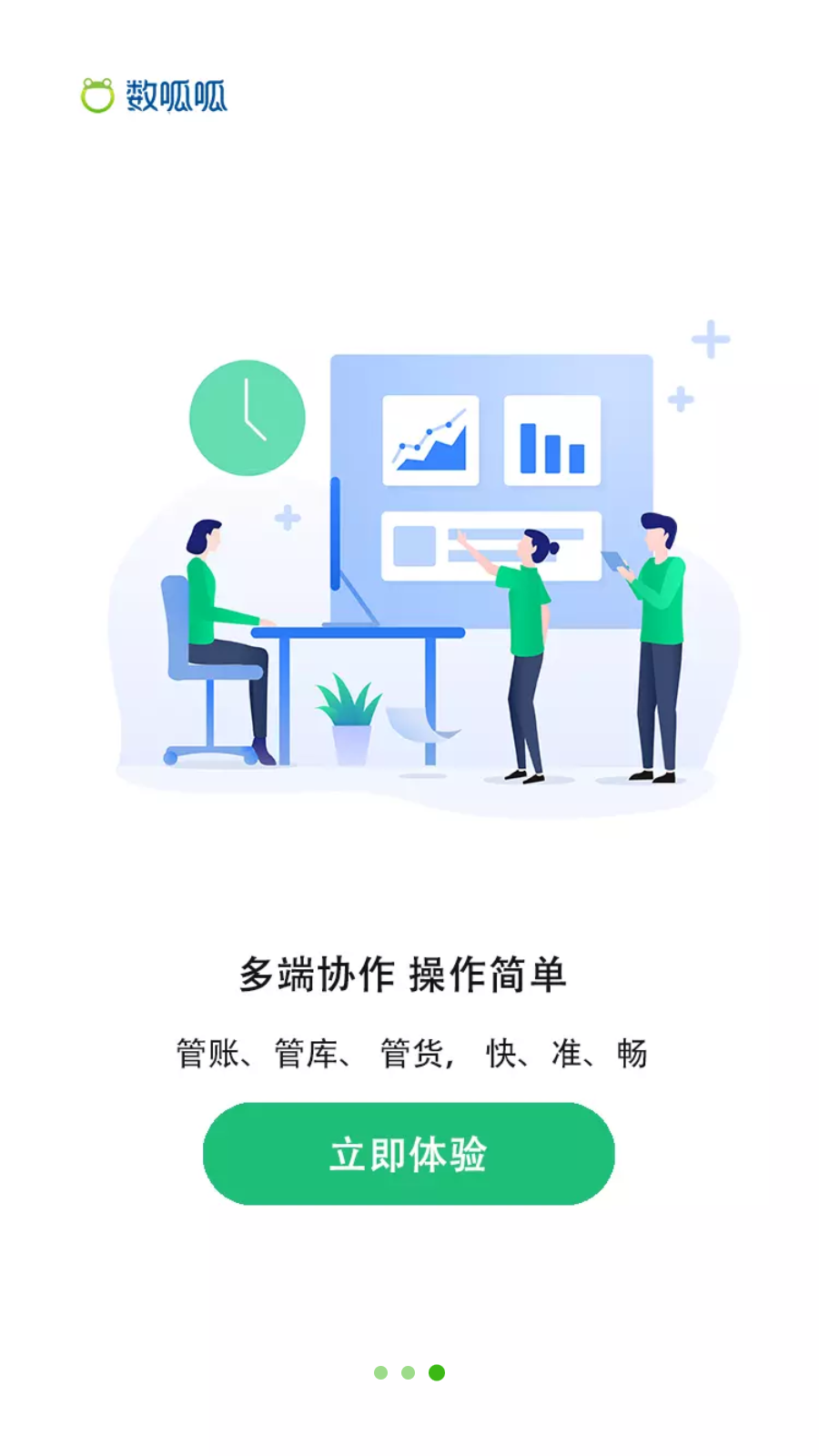Tap the 立即体验 button
The image size is (819, 1456).
point(409,1154)
